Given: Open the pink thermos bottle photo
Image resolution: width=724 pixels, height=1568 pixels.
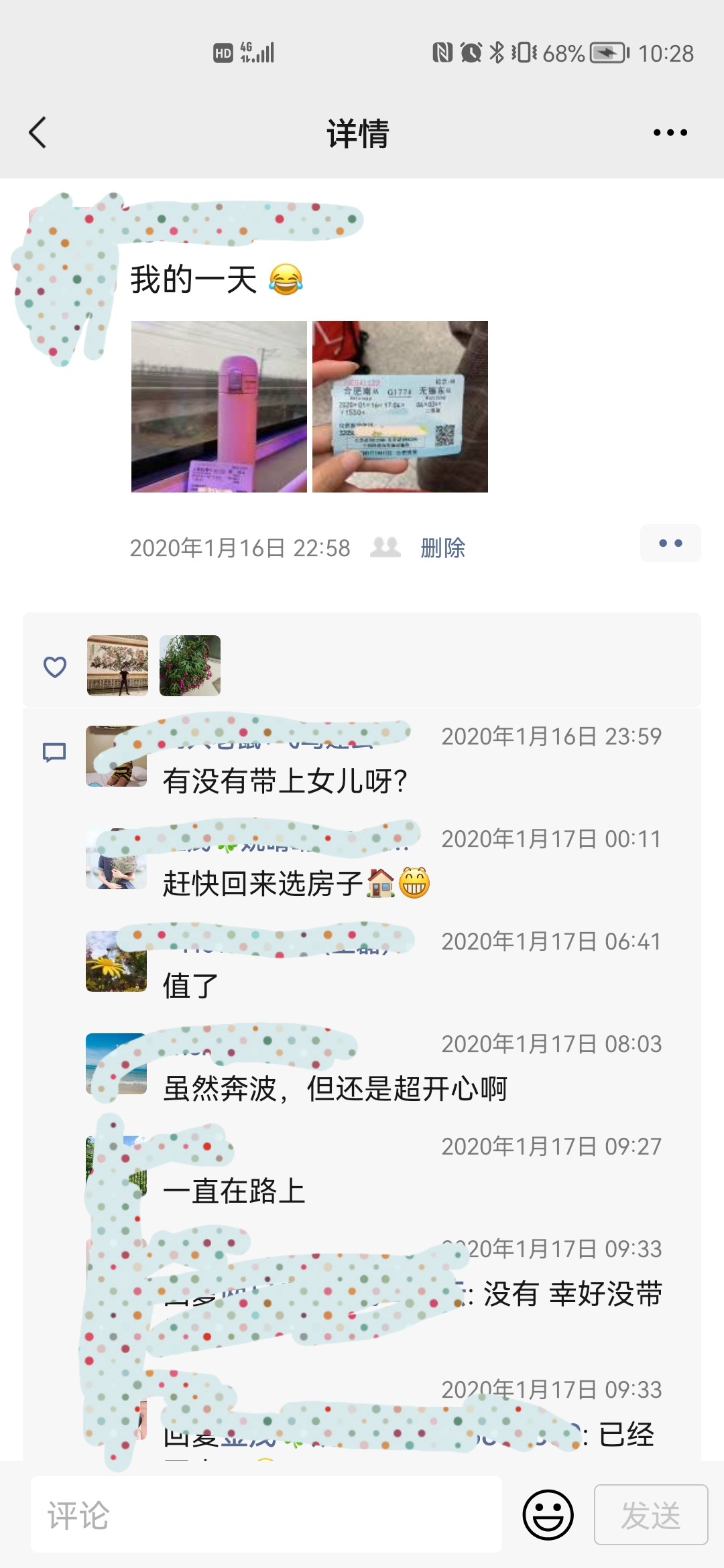Looking at the screenshot, I should point(219,407).
